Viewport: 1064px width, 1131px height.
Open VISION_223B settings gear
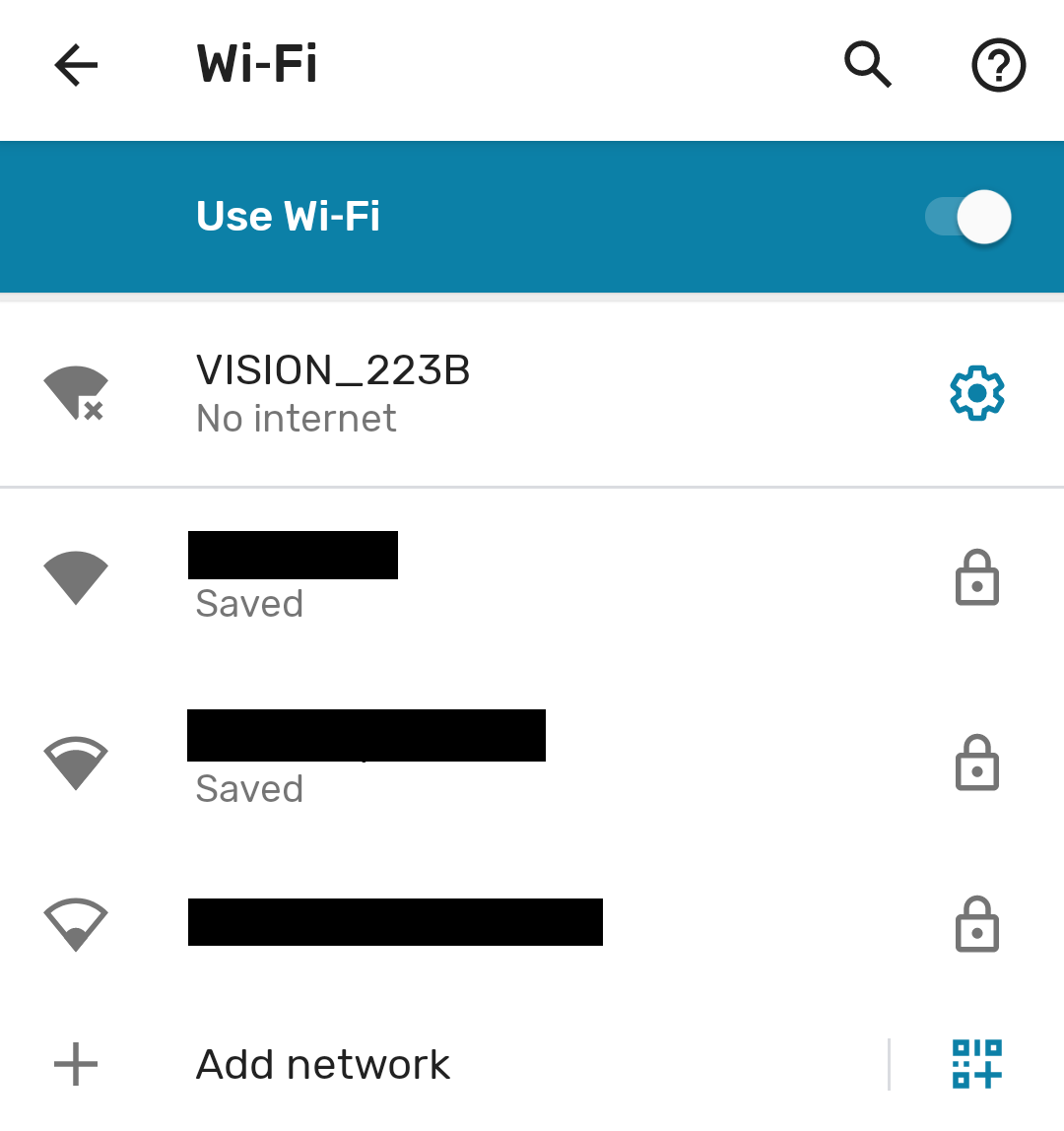(976, 393)
